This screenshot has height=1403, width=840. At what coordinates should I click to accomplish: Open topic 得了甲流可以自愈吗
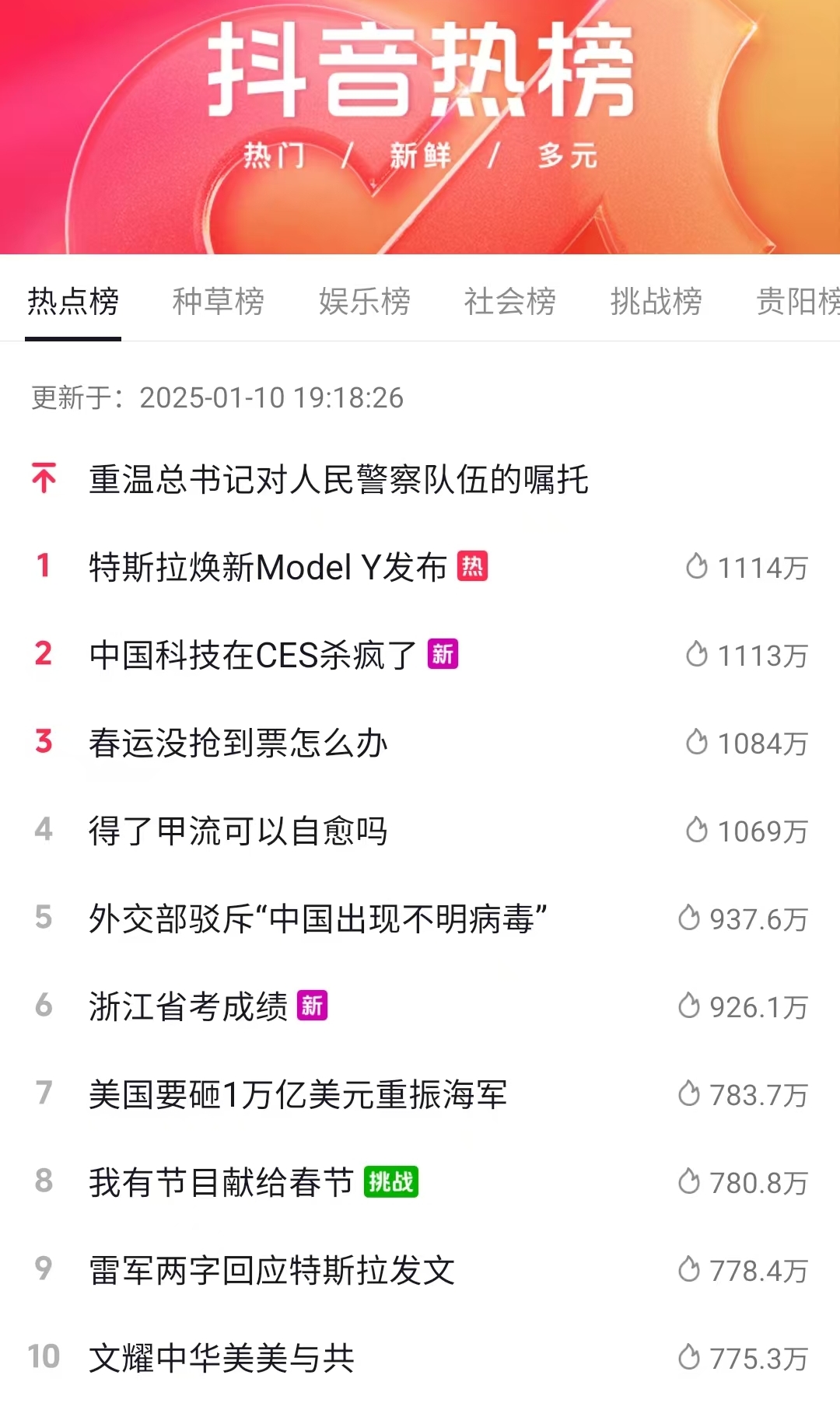[x=238, y=831]
